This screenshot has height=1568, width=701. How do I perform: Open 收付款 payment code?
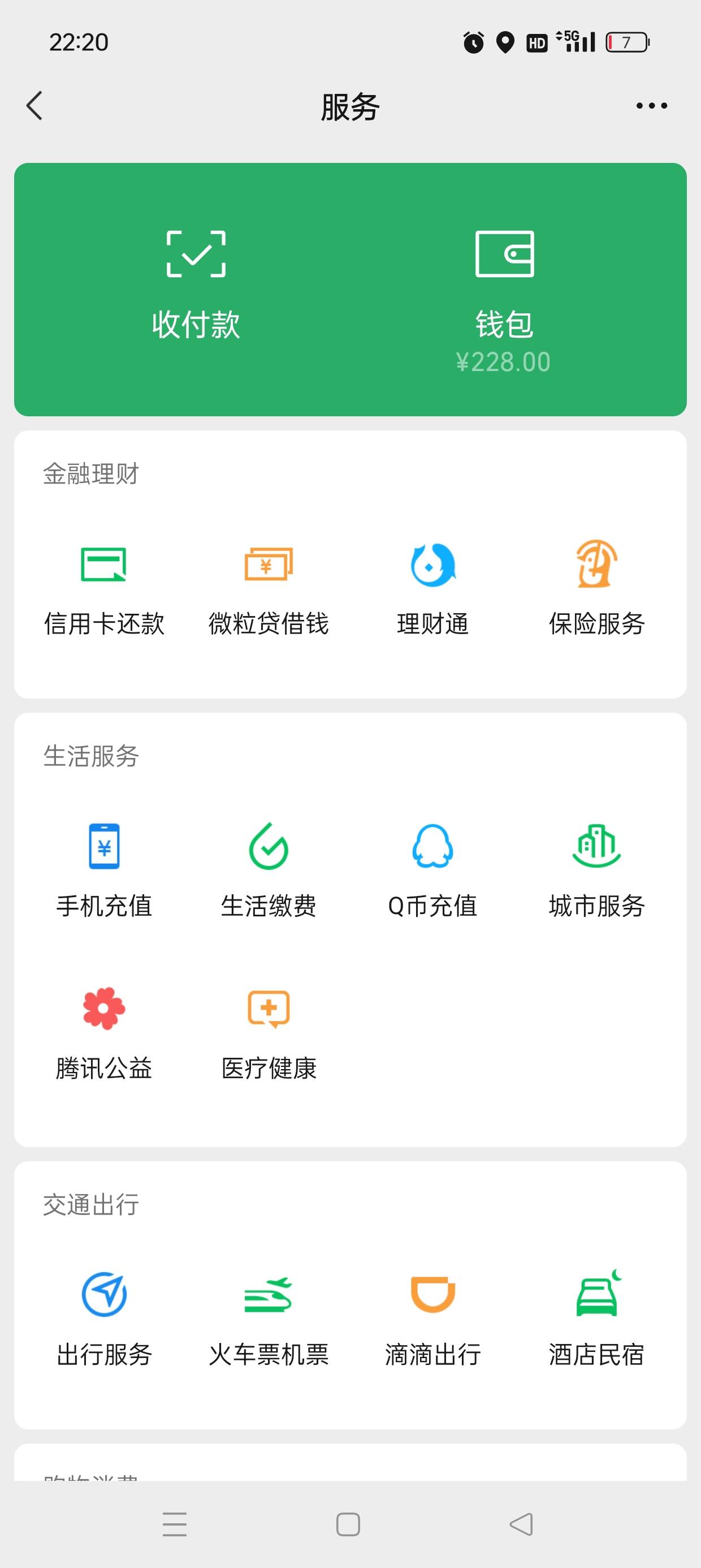pos(196,286)
